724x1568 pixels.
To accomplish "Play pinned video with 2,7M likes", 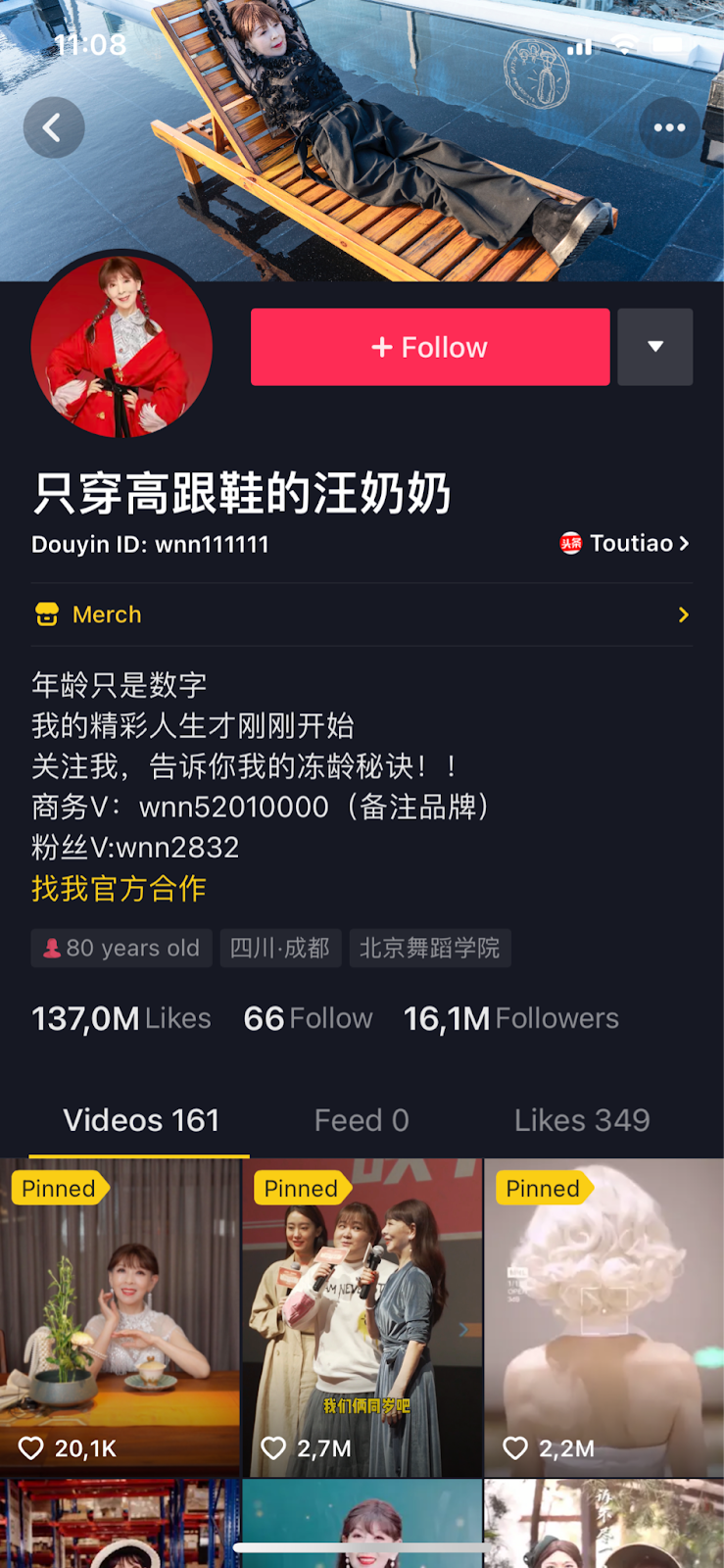I will (x=362, y=1318).
